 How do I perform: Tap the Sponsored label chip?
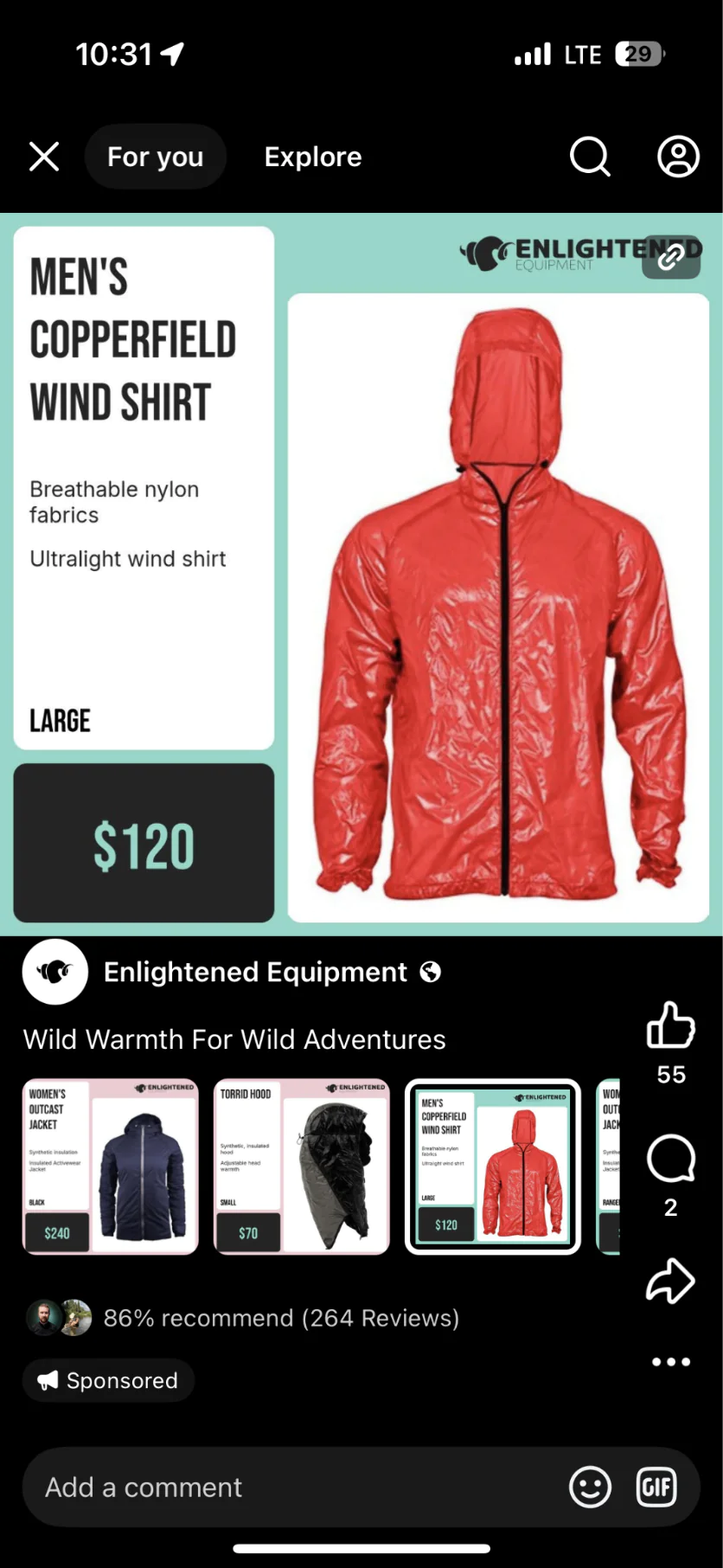(x=108, y=1380)
